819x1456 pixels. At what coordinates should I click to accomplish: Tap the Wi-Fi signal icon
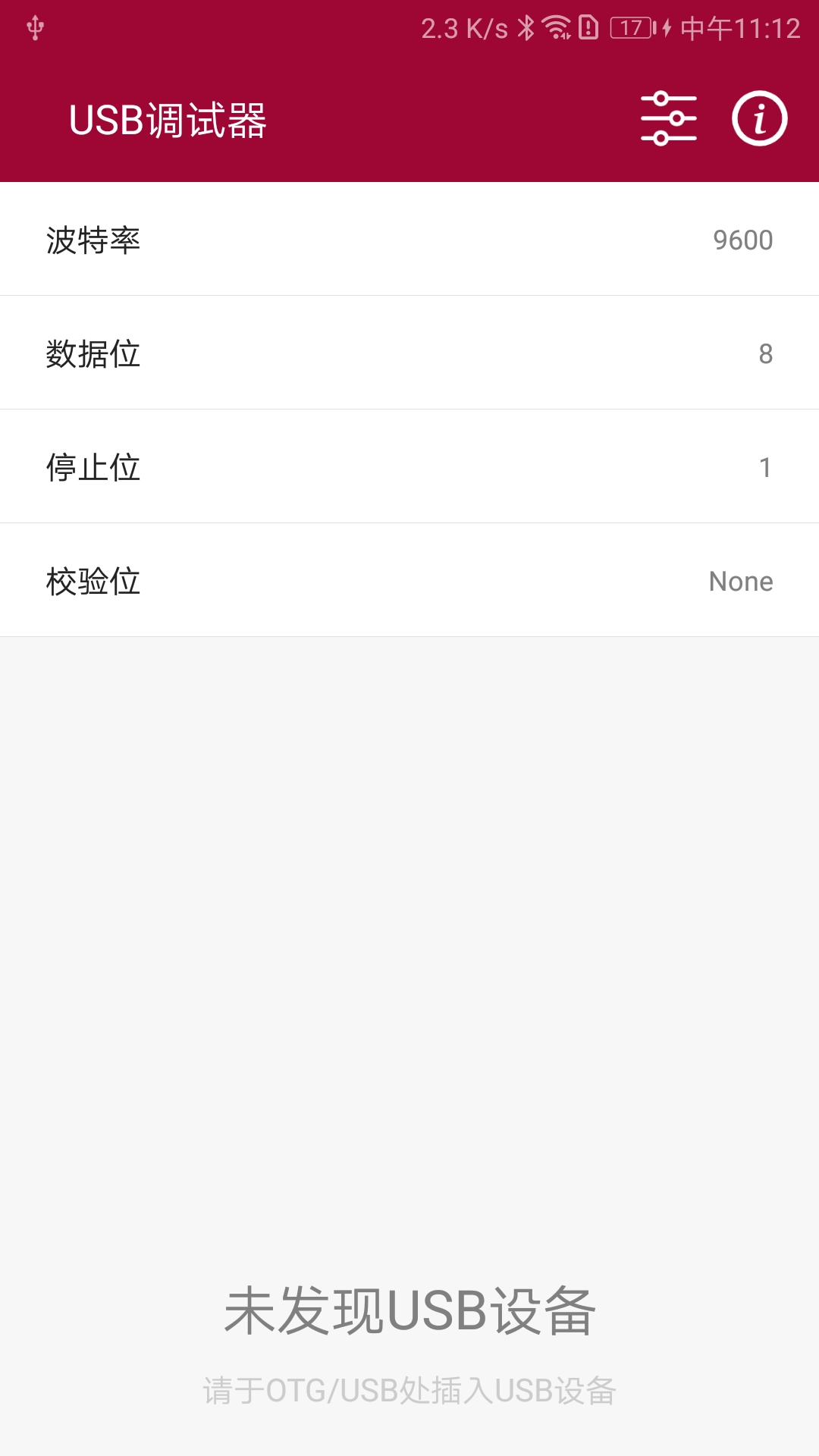(x=556, y=25)
